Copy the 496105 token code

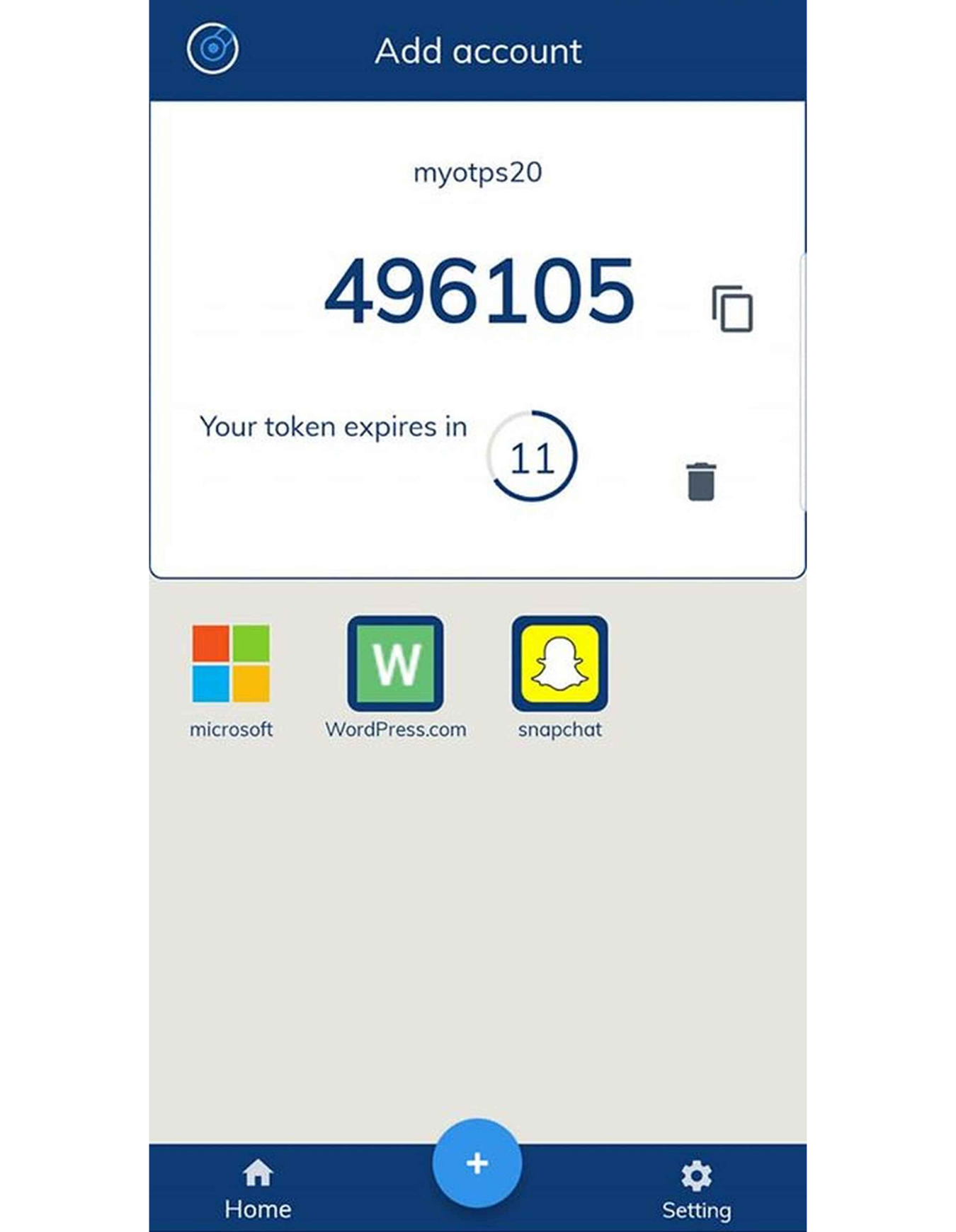(x=732, y=309)
